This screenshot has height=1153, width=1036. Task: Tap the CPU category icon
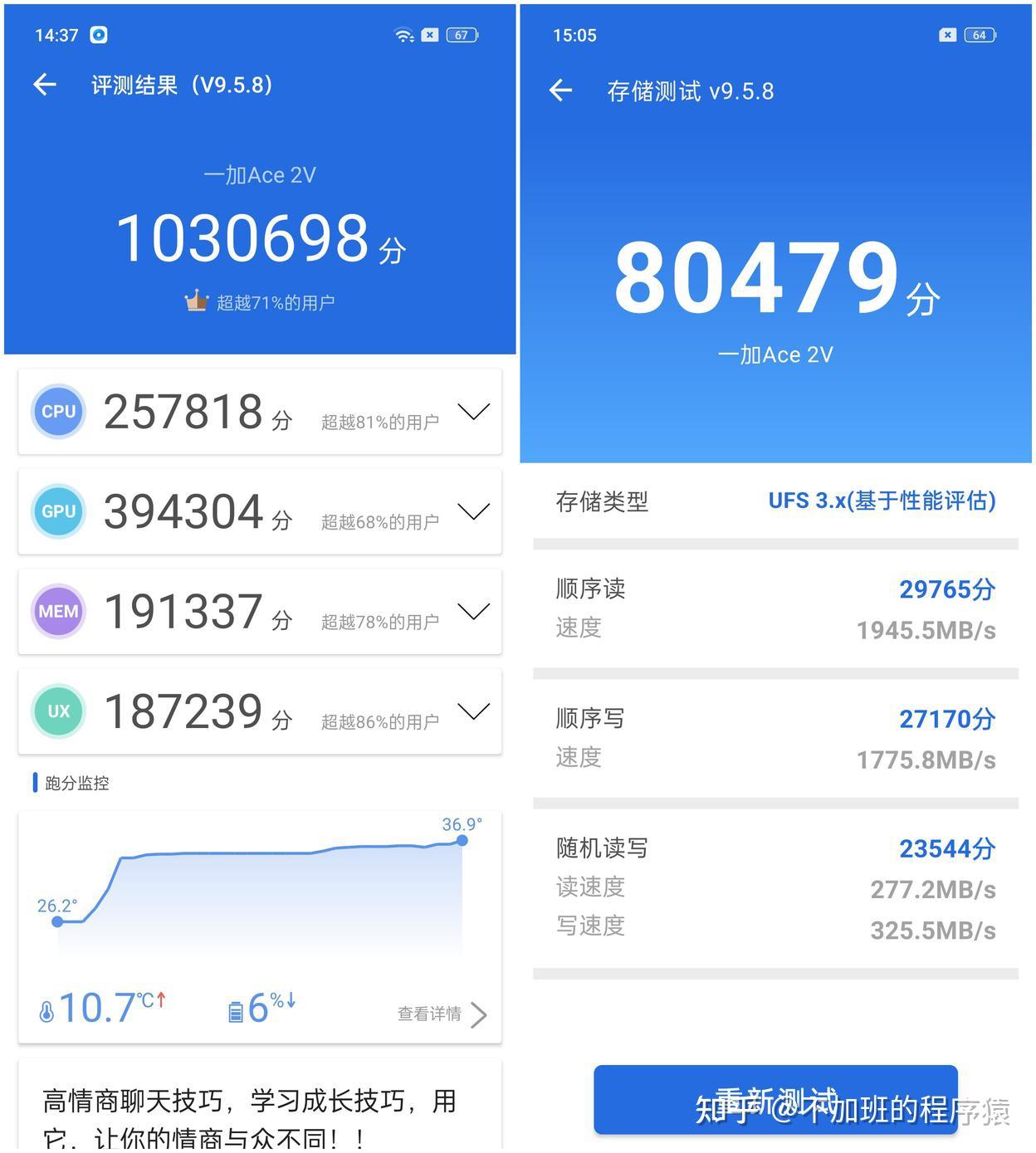[x=57, y=411]
